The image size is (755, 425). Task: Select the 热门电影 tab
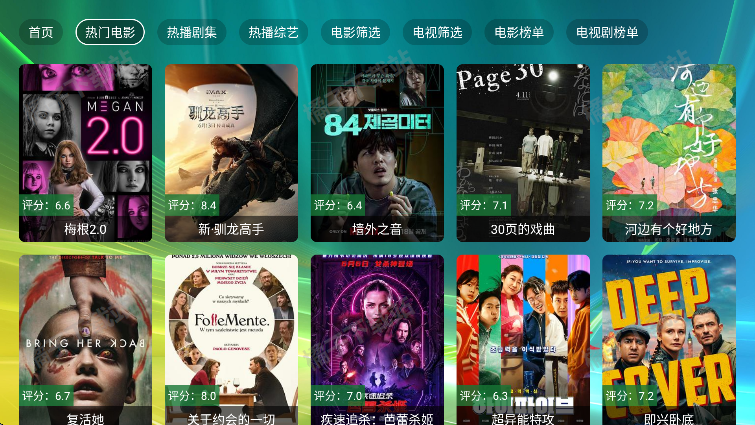click(110, 32)
